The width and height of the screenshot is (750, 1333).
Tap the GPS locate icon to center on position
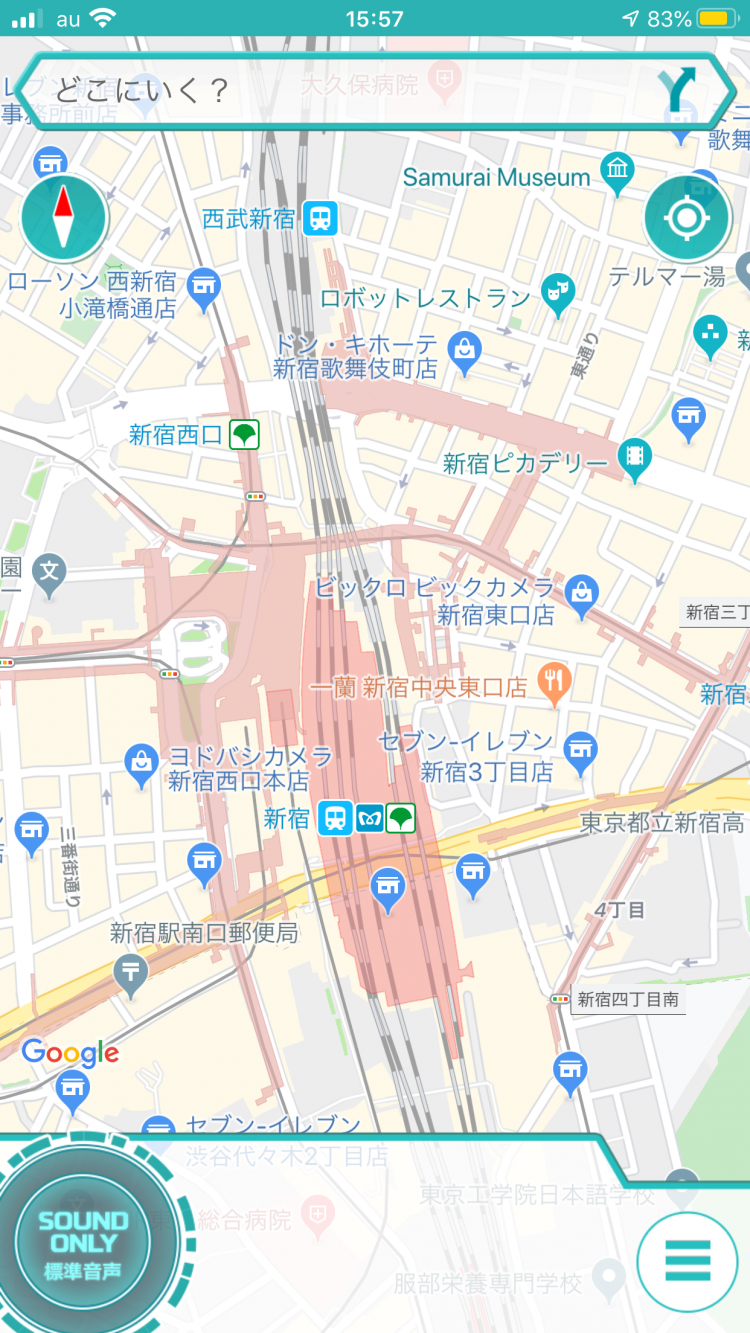[x=686, y=218]
